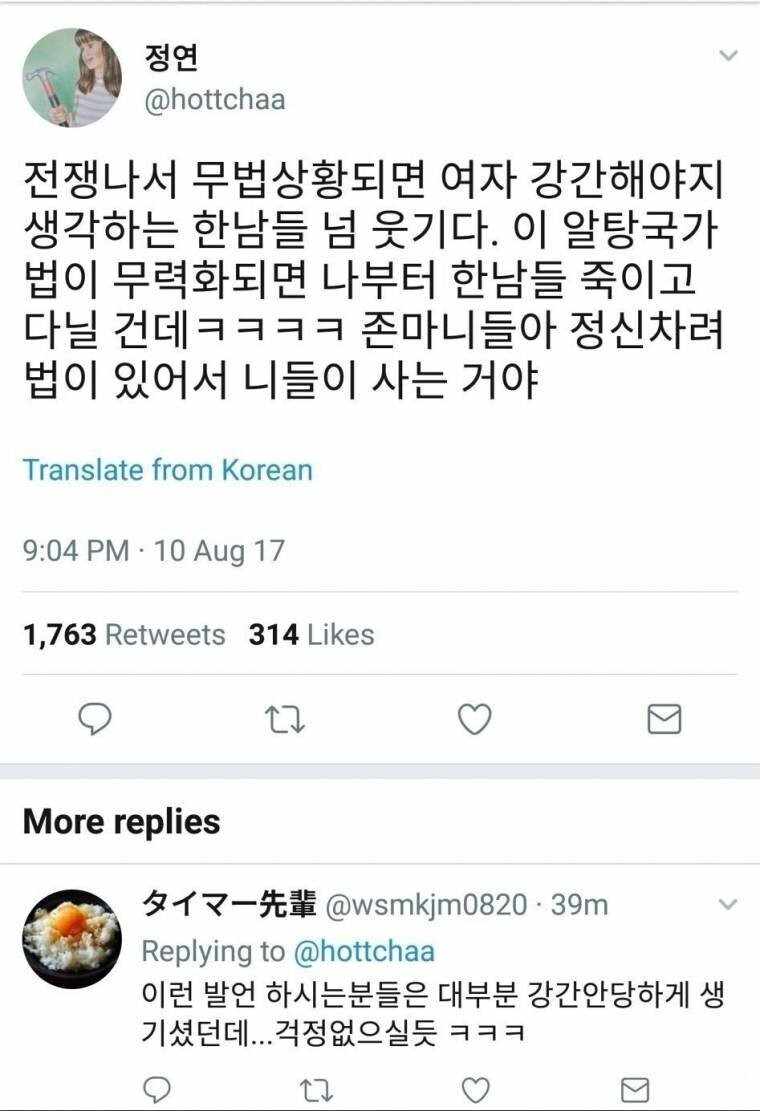View the 1,763 Retweets list
The width and height of the screenshot is (760, 1111).
pyautogui.click(x=124, y=634)
